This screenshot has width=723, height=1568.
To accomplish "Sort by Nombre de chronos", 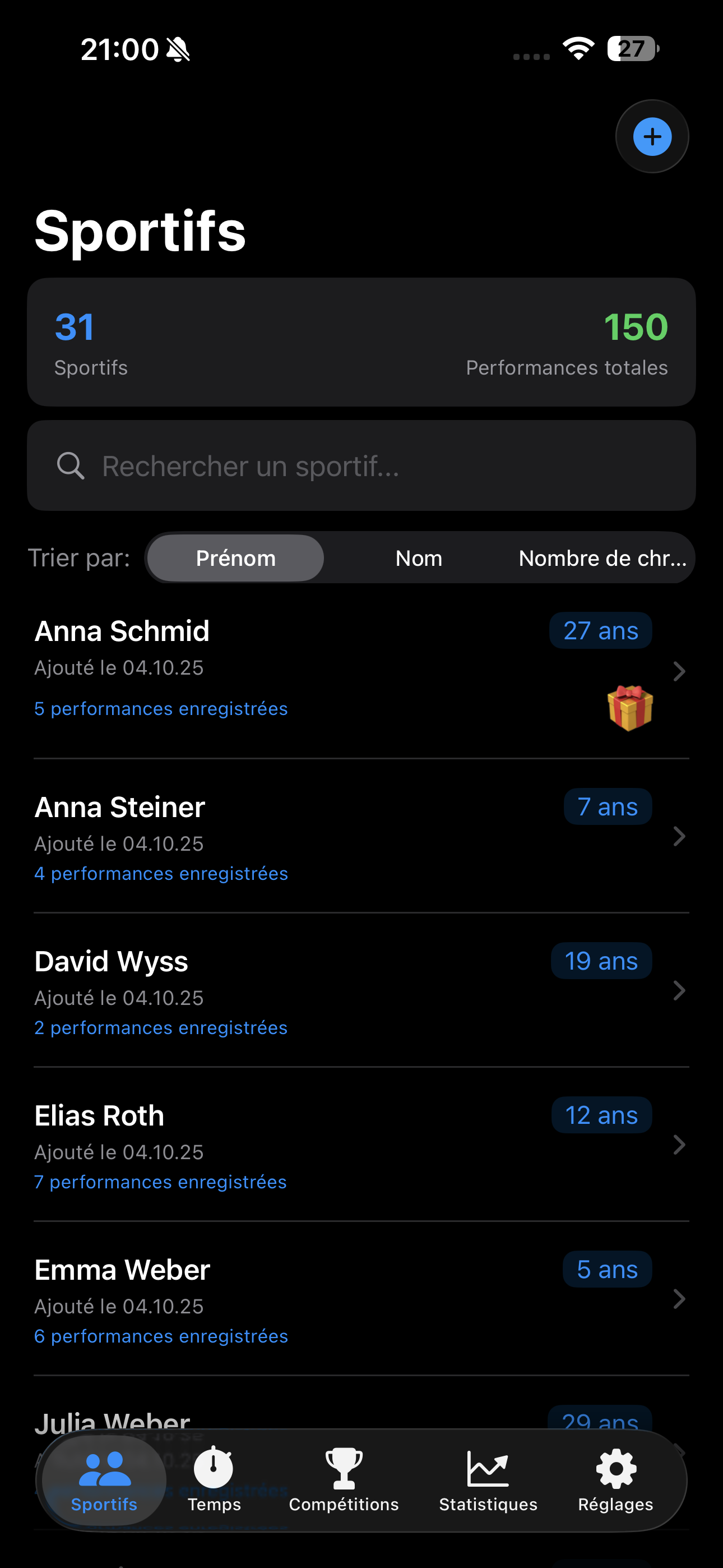I will coord(602,557).
